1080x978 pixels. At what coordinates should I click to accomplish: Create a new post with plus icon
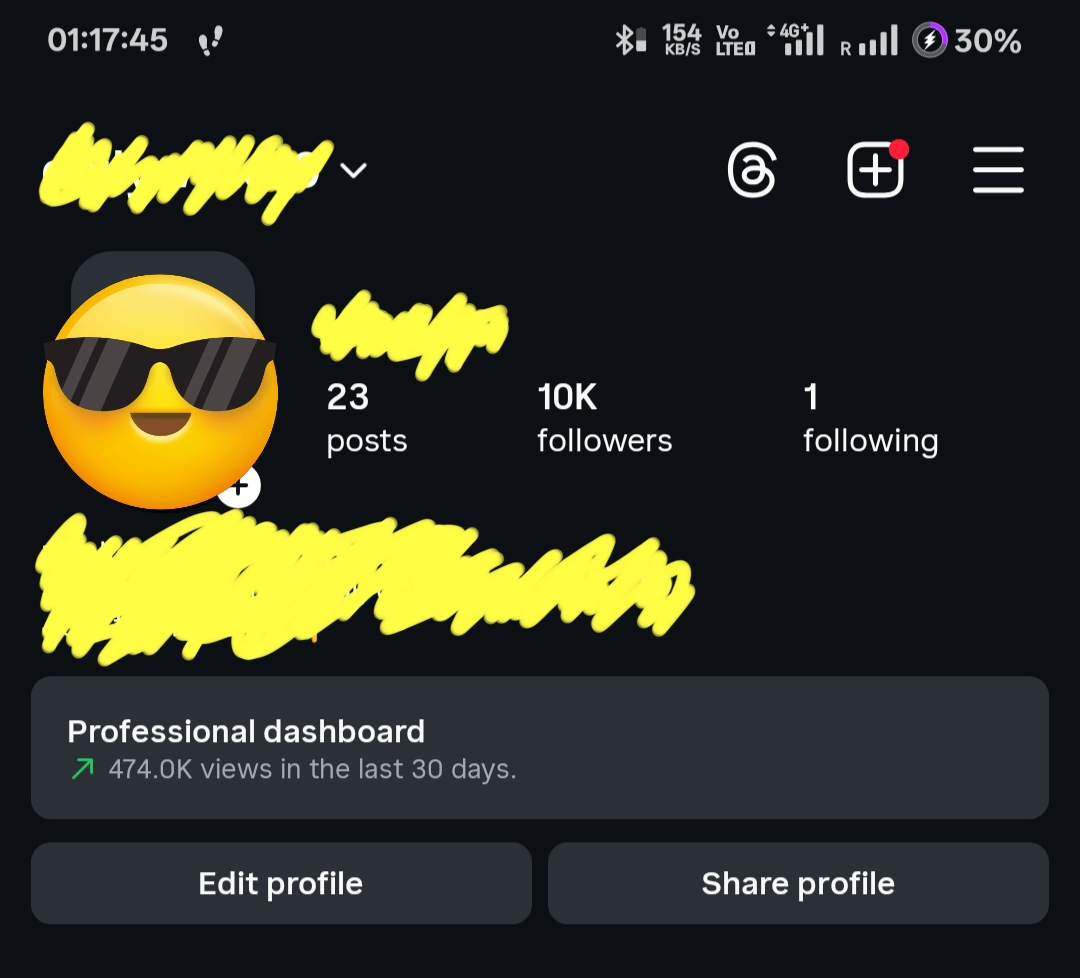click(875, 171)
